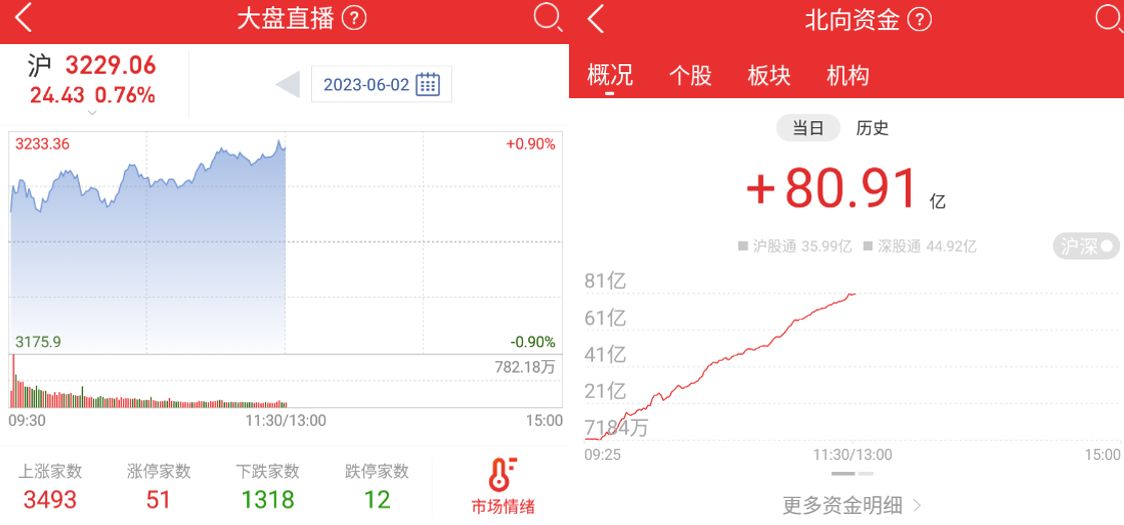Open search on the 大盘直播 page

coord(547,18)
